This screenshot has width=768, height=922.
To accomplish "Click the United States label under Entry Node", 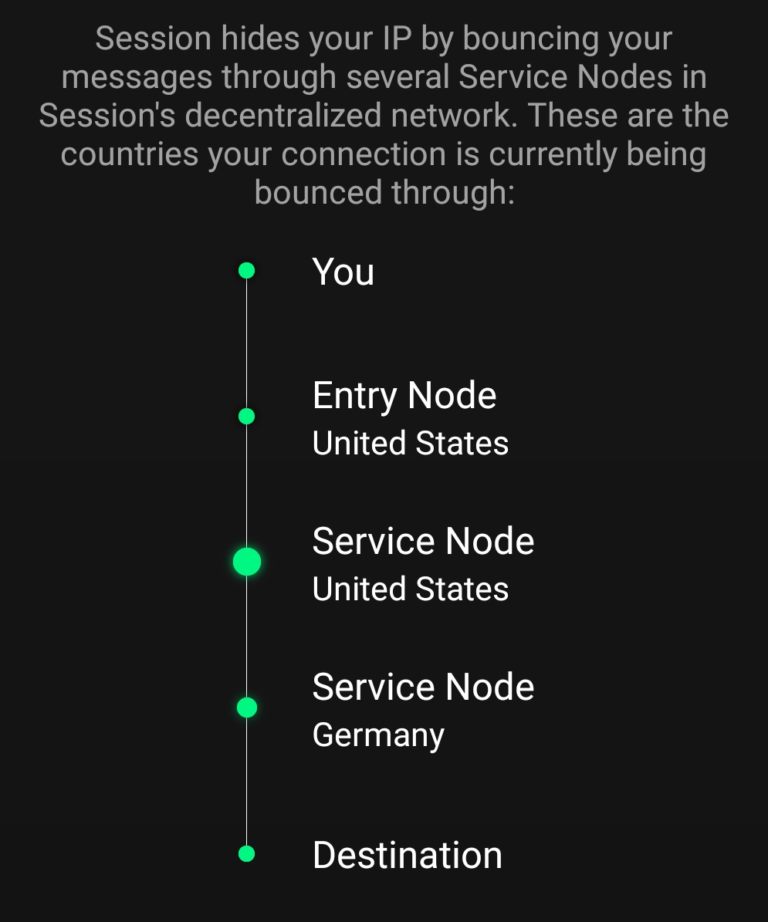I will [x=409, y=442].
